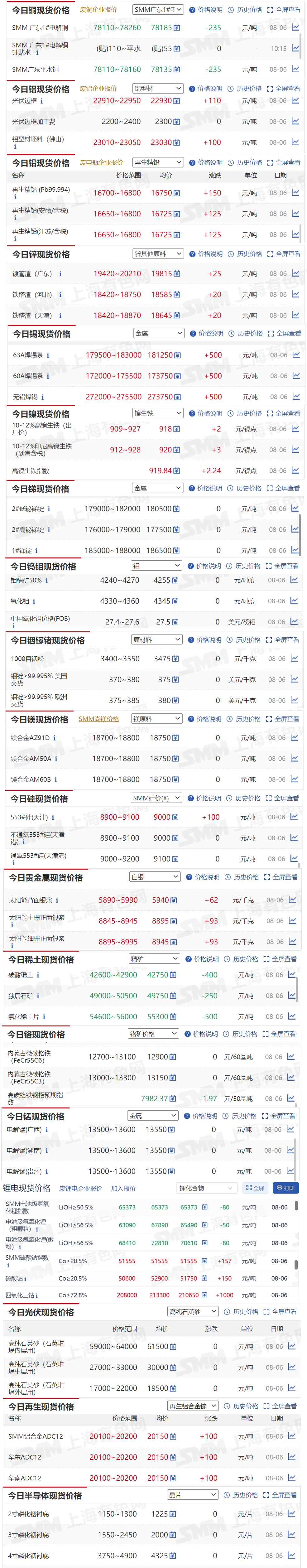Viewport: 307px width, 1568px height.
Task: Show the price chart for 63A焊锡条
Action: (x=295, y=354)
